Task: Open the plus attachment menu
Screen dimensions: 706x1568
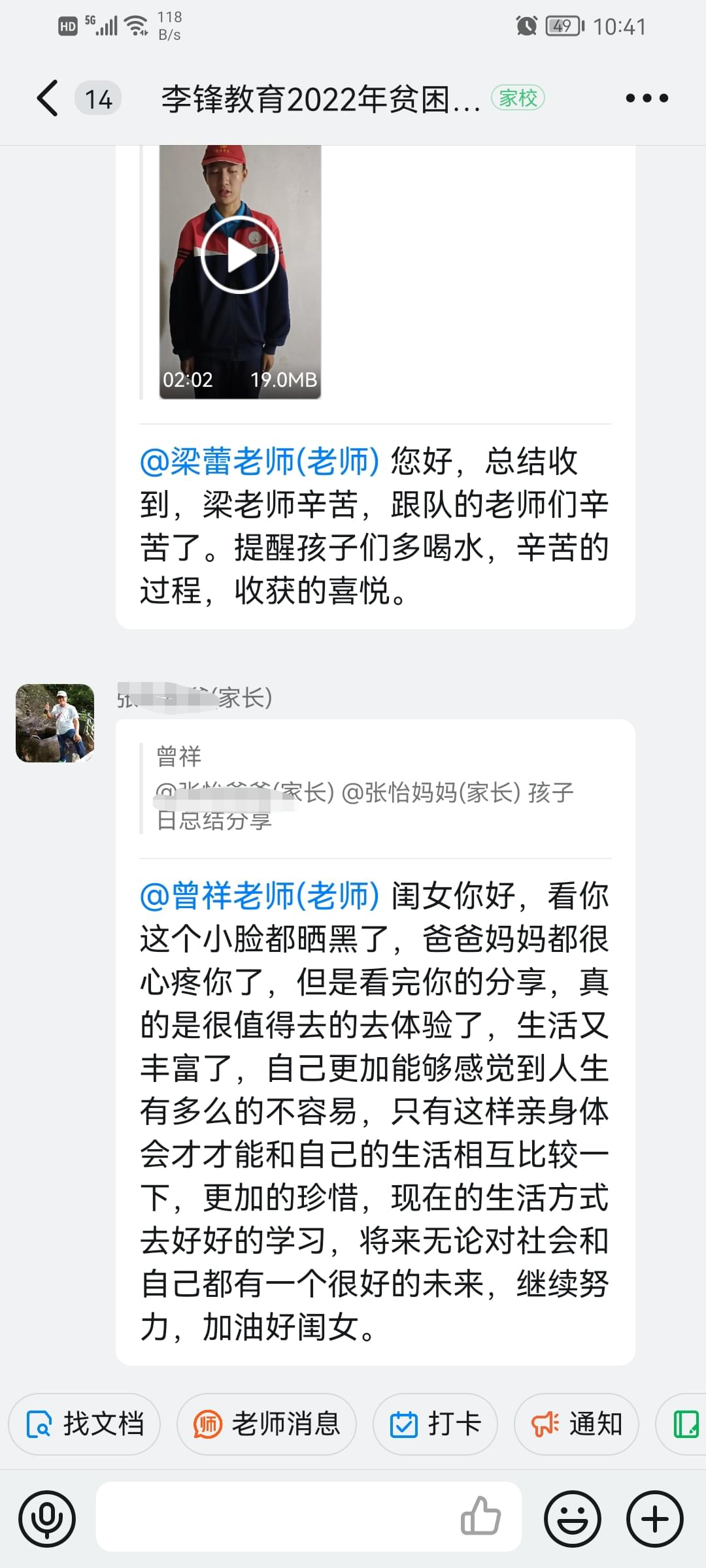Action: pyautogui.click(x=655, y=1520)
